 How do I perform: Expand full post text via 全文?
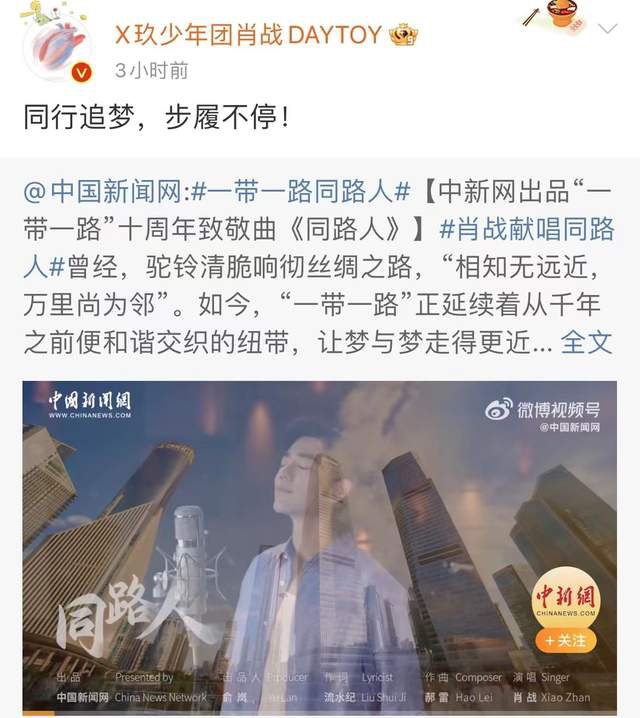586,342
